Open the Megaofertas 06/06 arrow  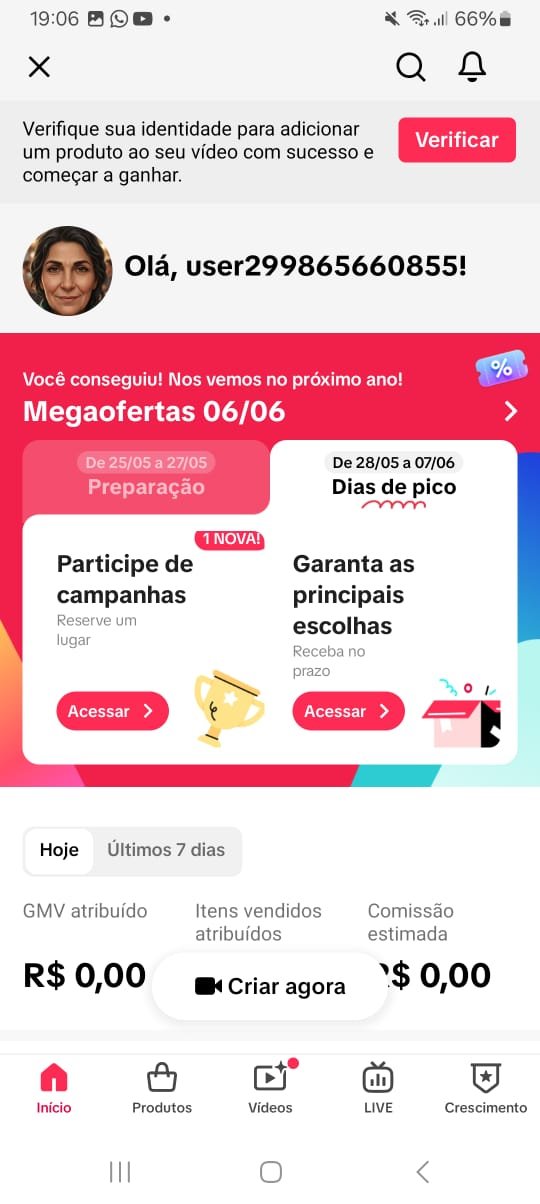pos(511,411)
